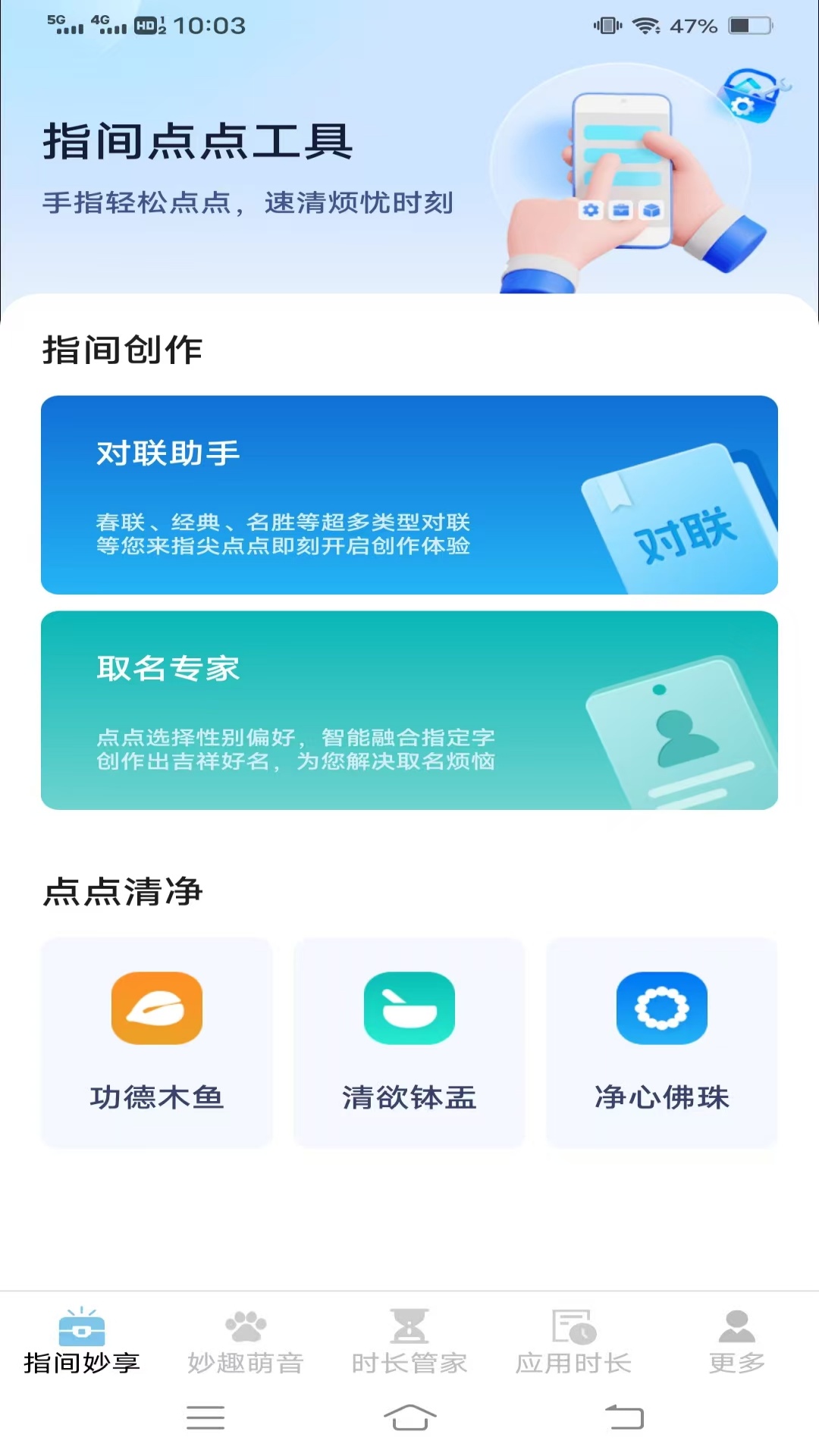
Task: Open the 功德木鱼 wooden fish tool
Action: tap(156, 1042)
